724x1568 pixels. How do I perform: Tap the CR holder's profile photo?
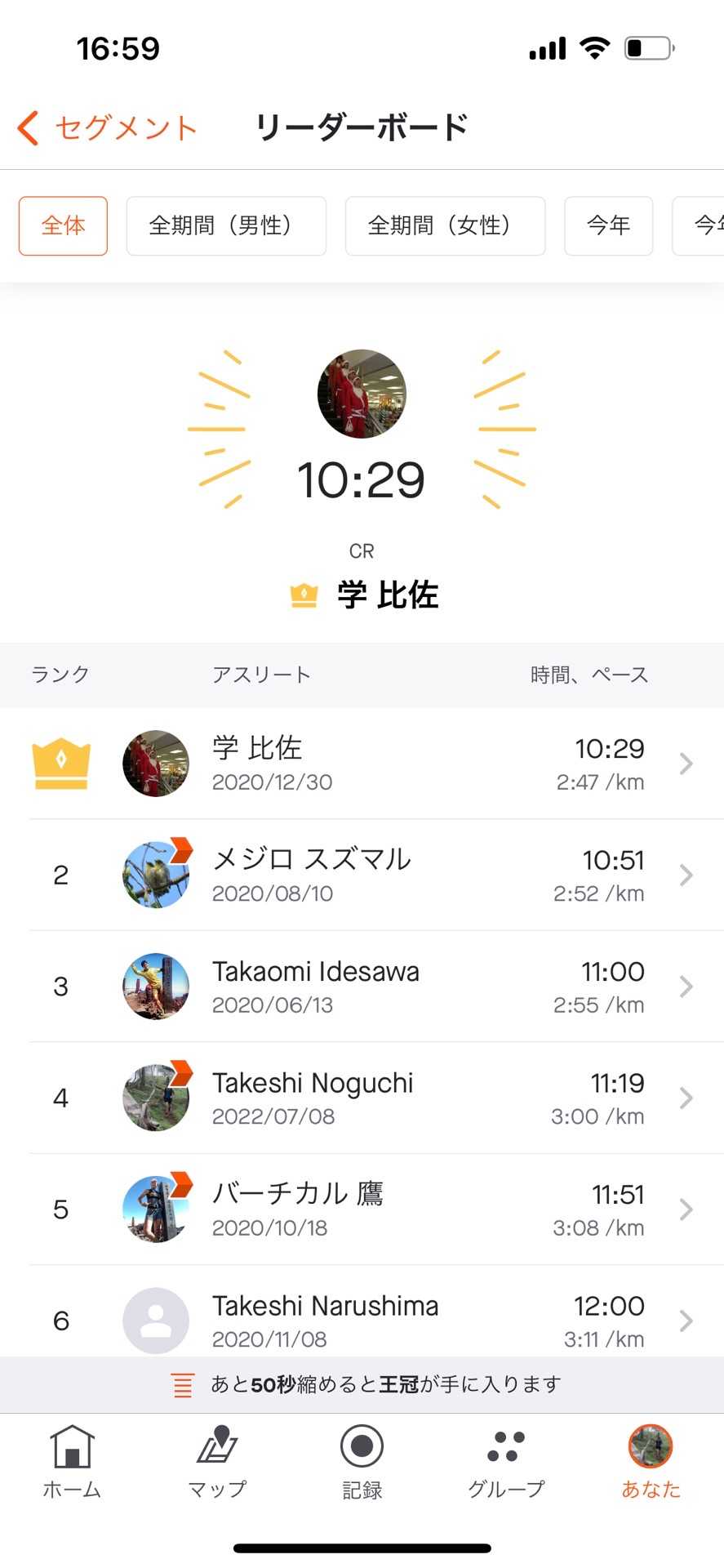point(362,394)
